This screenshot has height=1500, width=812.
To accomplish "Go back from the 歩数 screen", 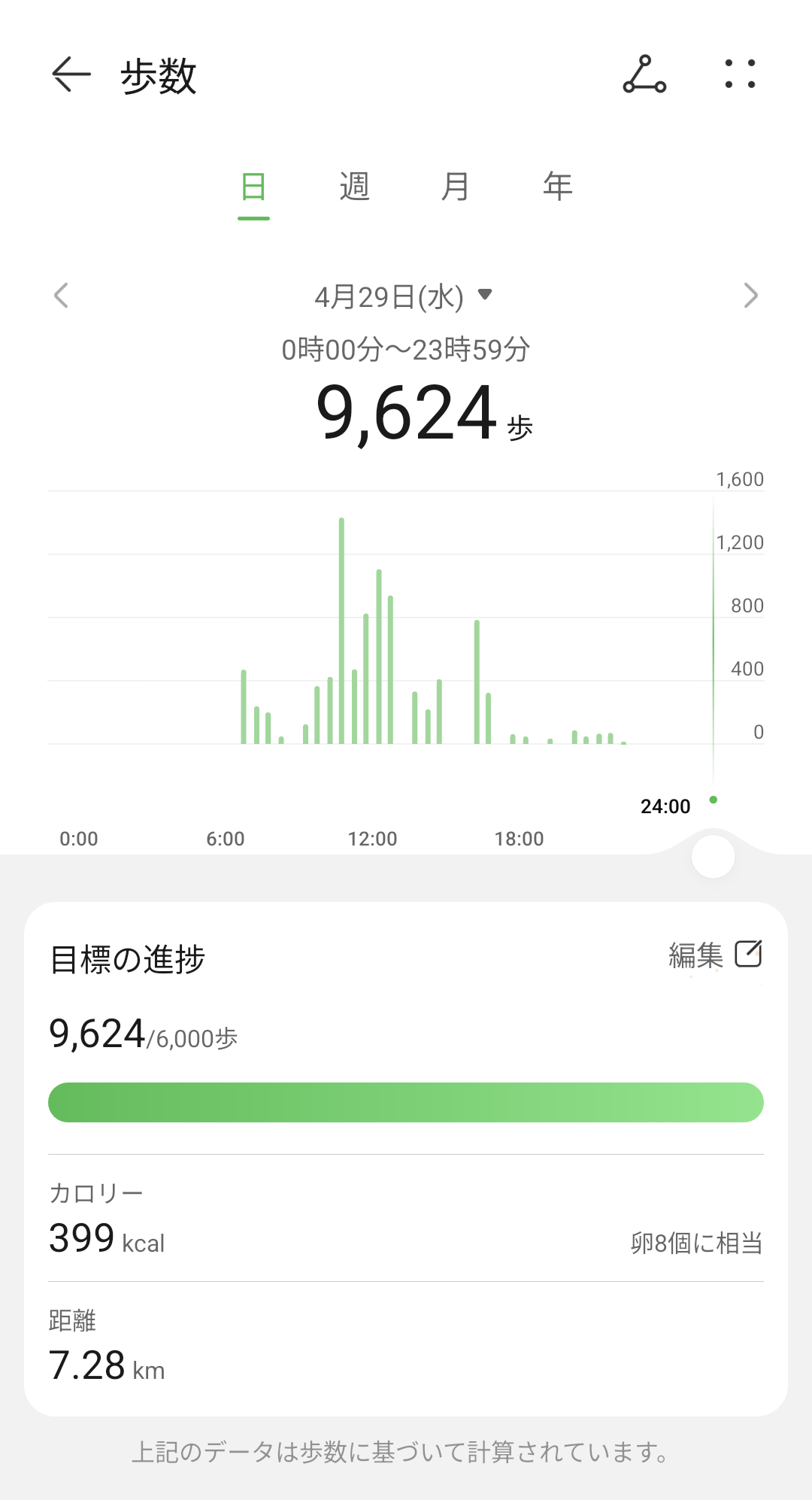I will click(x=71, y=74).
